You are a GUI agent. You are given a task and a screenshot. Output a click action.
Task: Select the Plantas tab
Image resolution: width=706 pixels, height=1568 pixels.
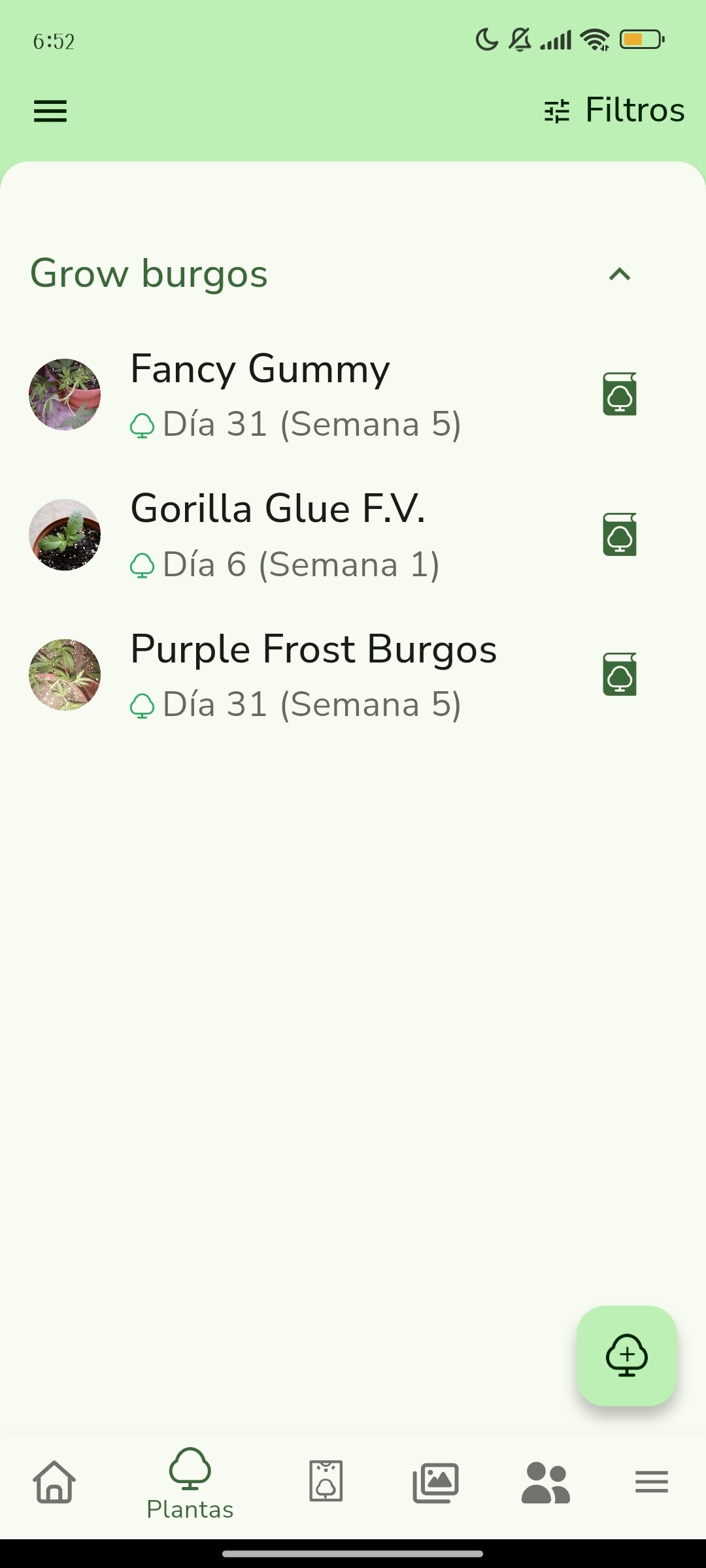coord(190,1483)
